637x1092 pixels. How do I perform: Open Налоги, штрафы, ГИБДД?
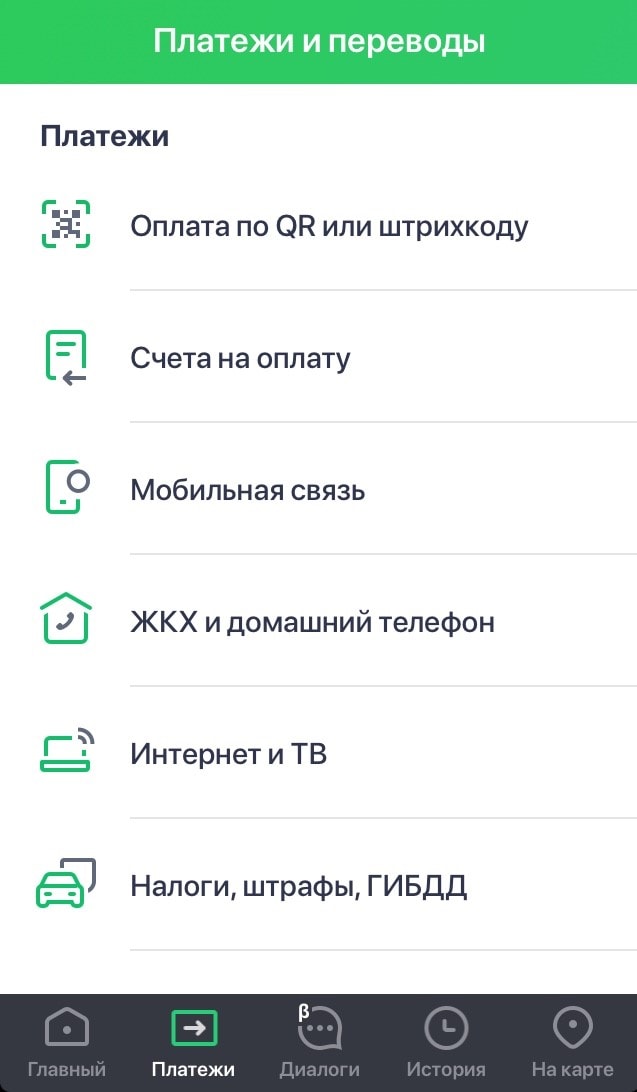pyautogui.click(x=318, y=885)
